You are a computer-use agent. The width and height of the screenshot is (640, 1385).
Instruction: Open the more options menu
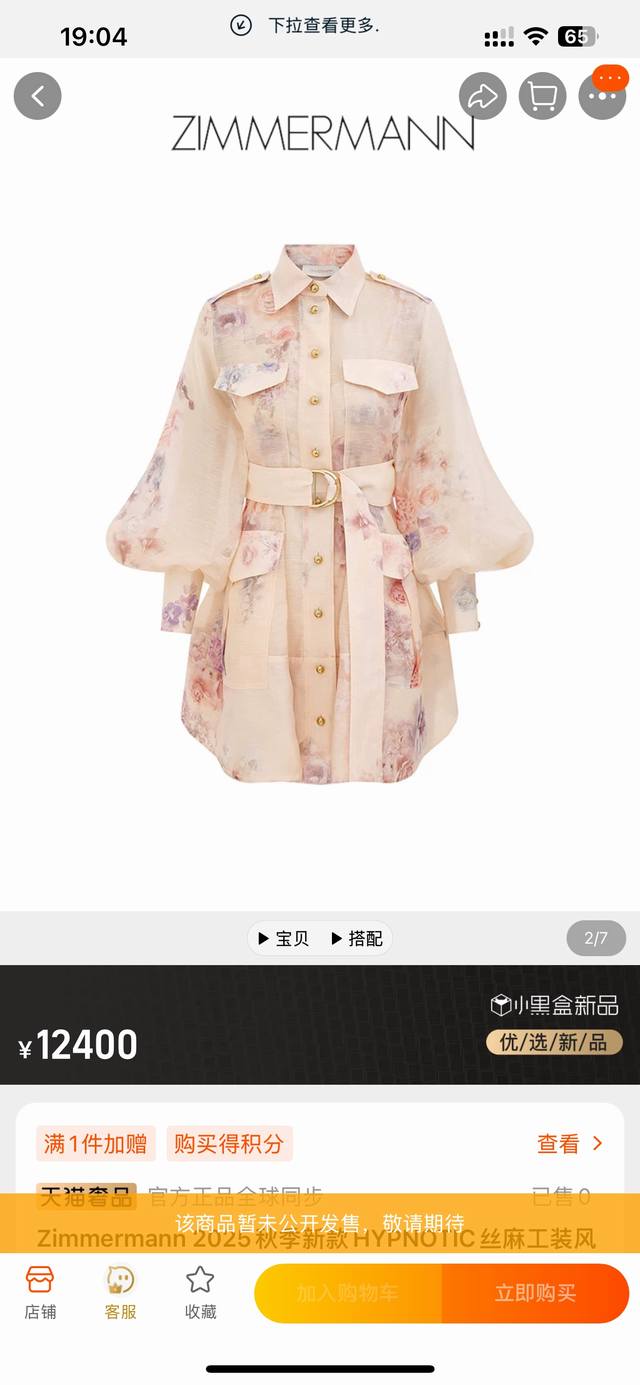[x=602, y=96]
